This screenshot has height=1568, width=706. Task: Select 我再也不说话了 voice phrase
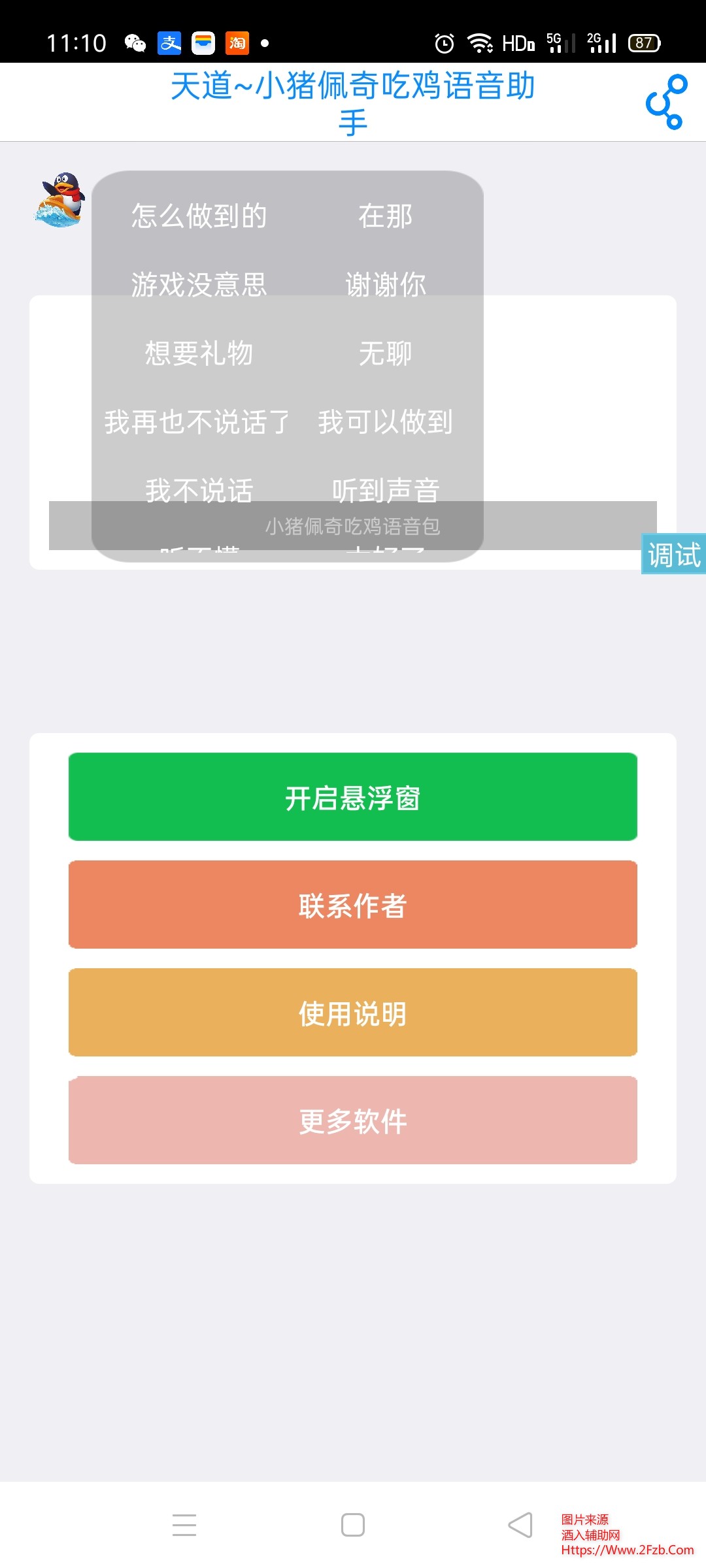pyautogui.click(x=197, y=422)
